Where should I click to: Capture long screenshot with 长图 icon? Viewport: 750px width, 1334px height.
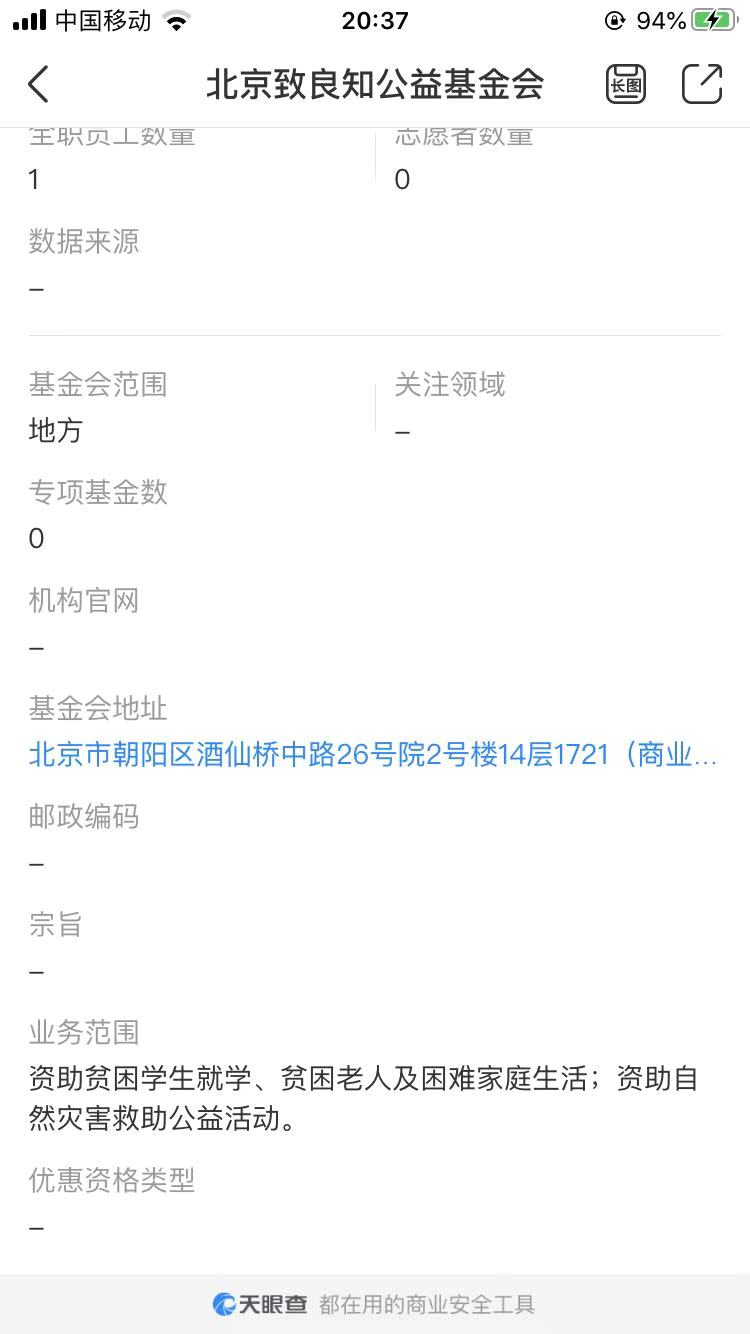click(x=626, y=85)
